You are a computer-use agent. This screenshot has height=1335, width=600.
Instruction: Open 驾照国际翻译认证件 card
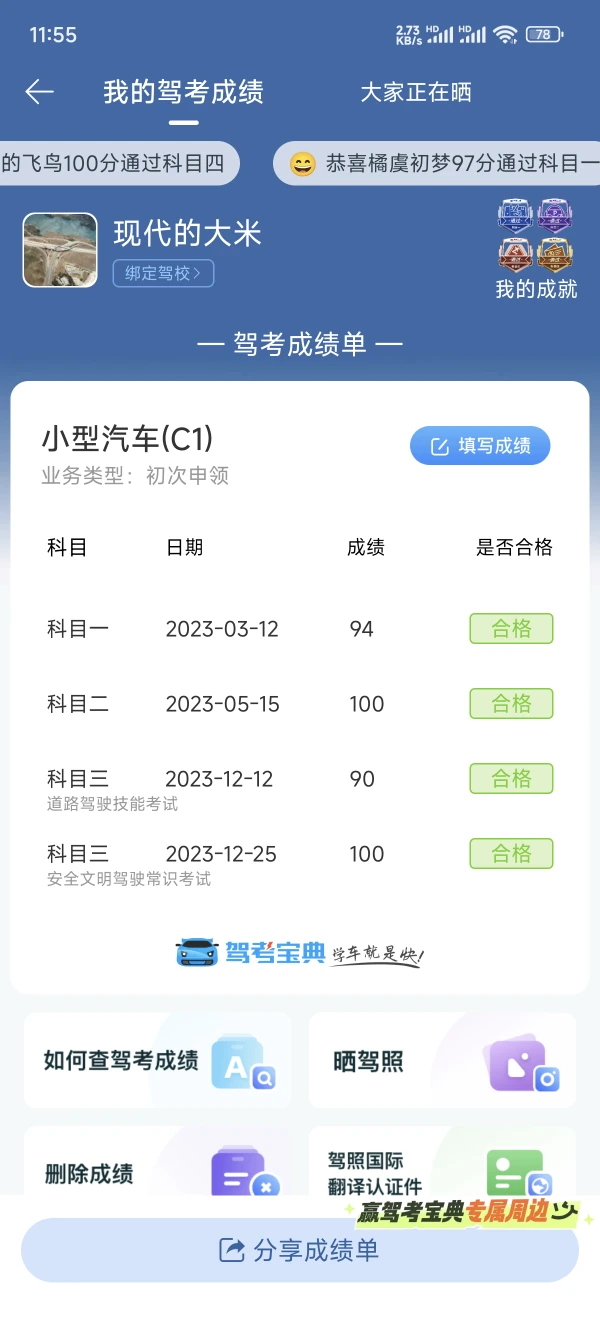coord(442,1162)
